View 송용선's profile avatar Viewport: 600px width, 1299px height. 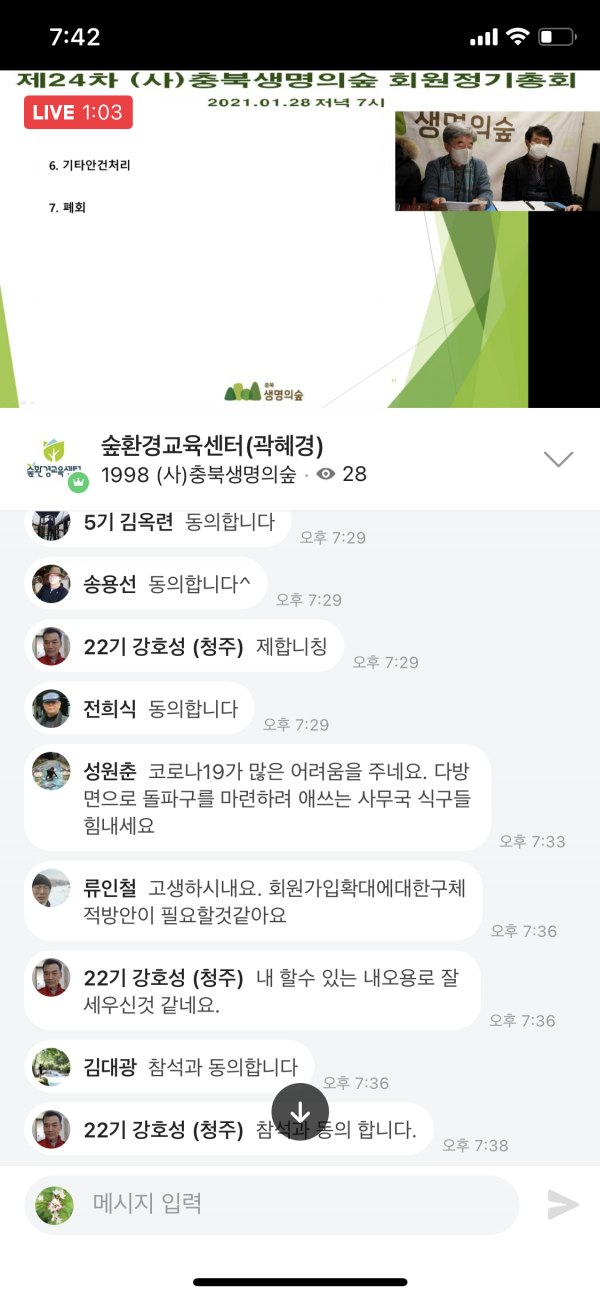[x=51, y=584]
